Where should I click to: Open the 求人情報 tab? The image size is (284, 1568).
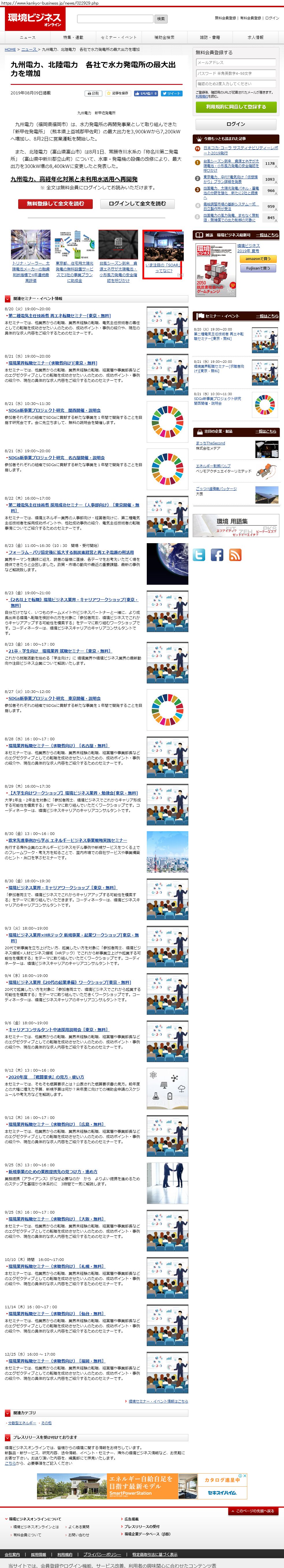click(x=255, y=38)
